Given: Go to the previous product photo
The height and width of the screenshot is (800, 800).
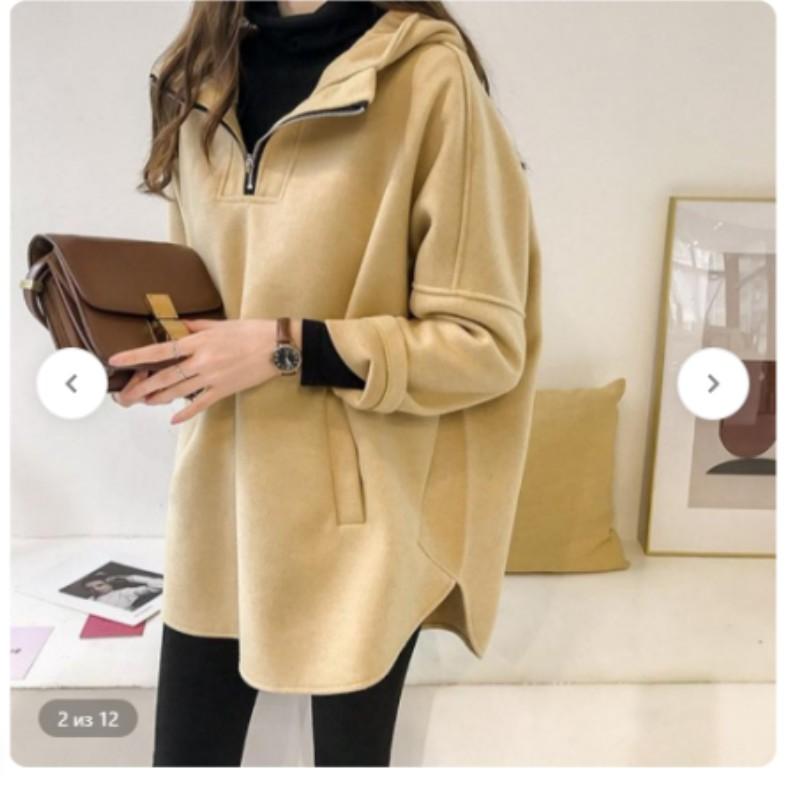Looking at the screenshot, I should (x=72, y=384).
